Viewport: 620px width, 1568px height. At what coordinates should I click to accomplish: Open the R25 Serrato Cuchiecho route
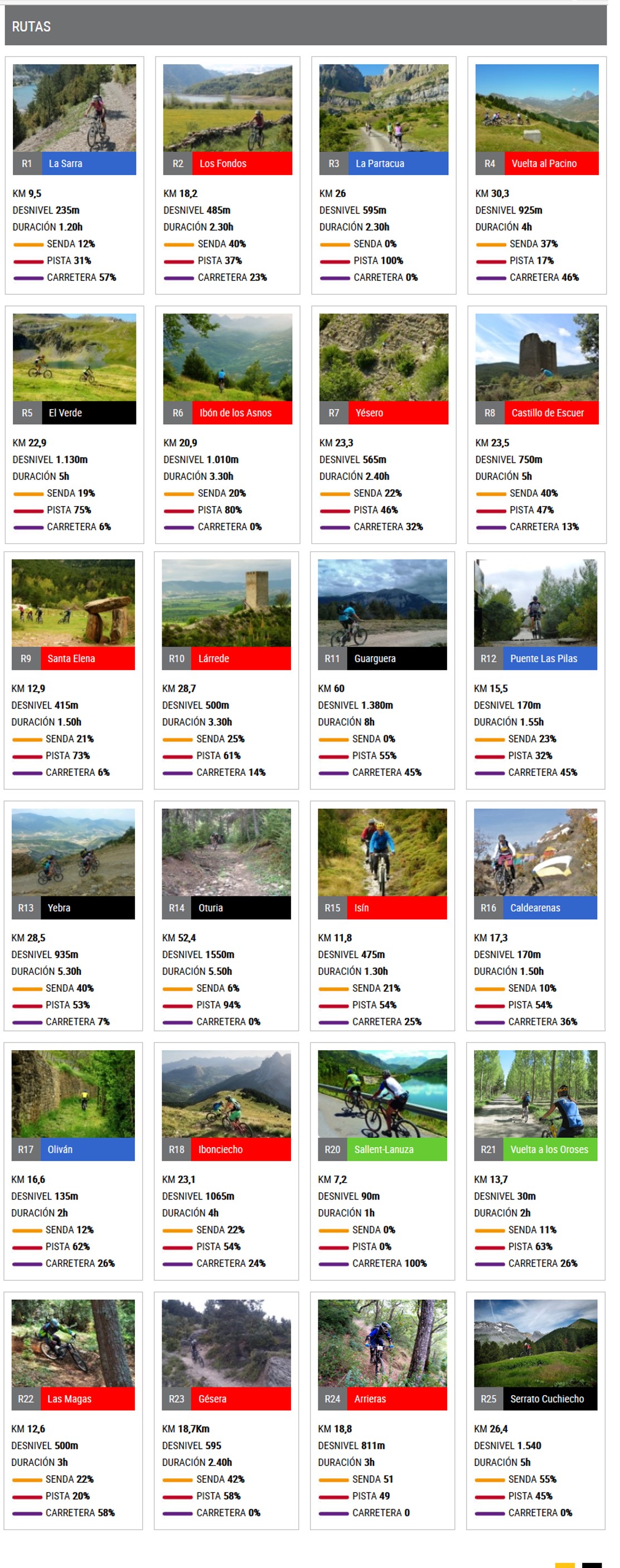click(535, 1399)
